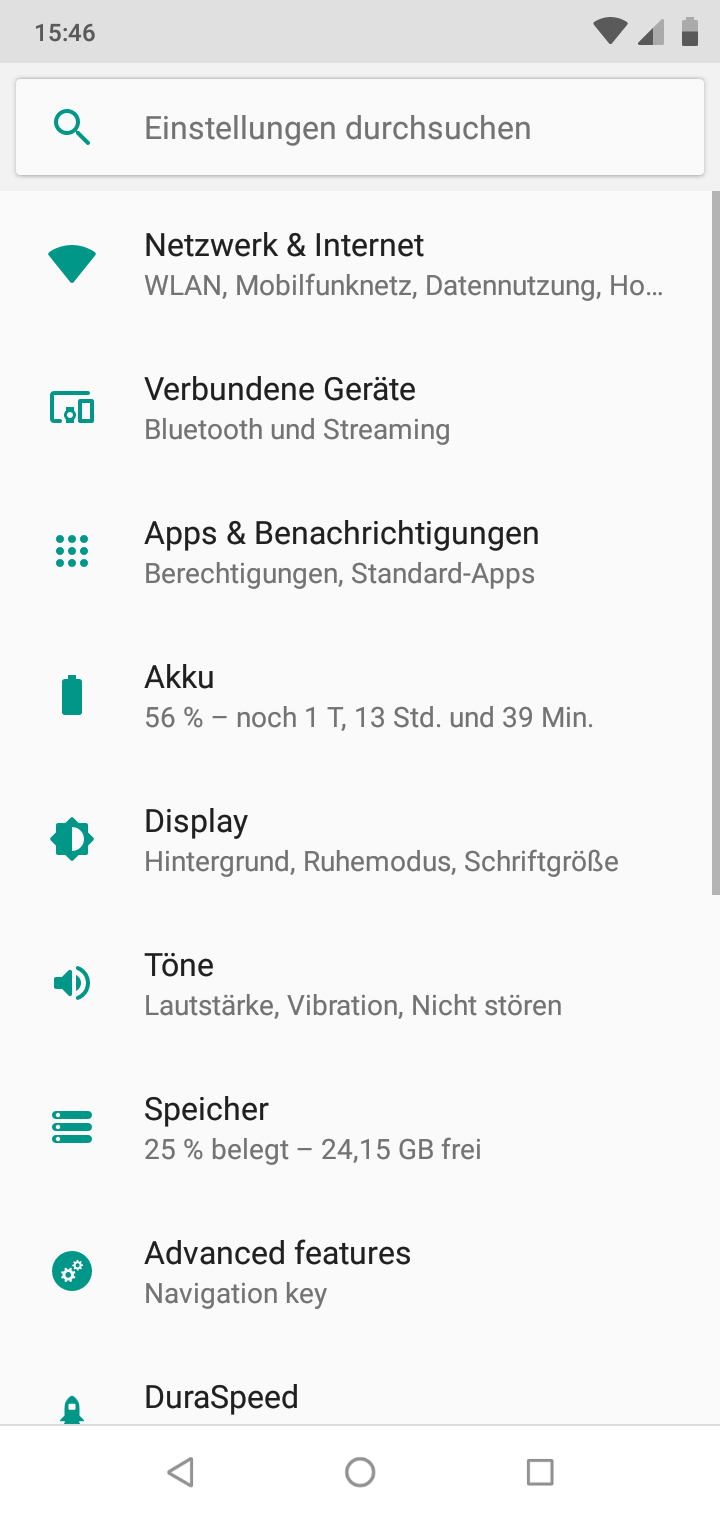This screenshot has height=1520, width=720.
Task: Tap the system back button
Action: pyautogui.click(x=181, y=1472)
